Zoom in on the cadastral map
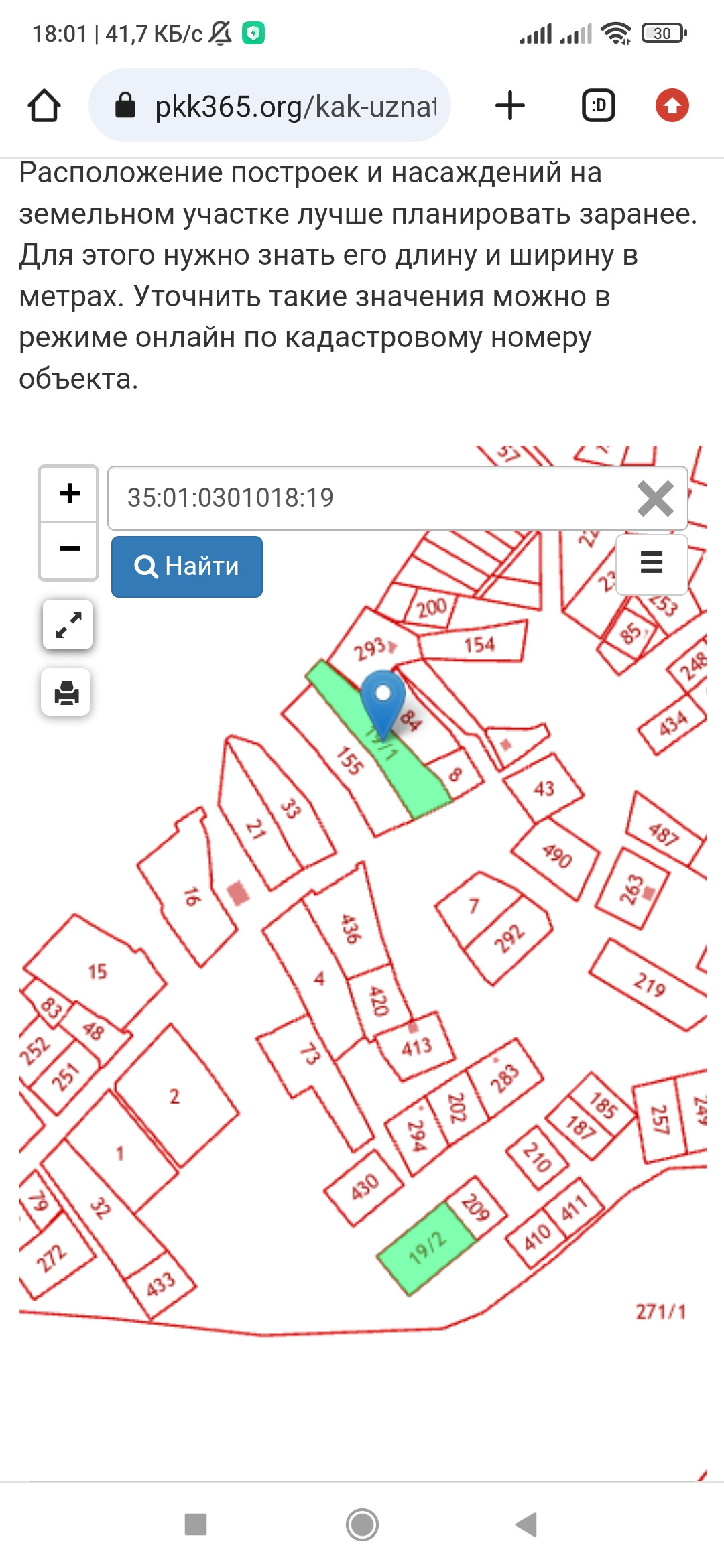724x1568 pixels. (x=69, y=494)
